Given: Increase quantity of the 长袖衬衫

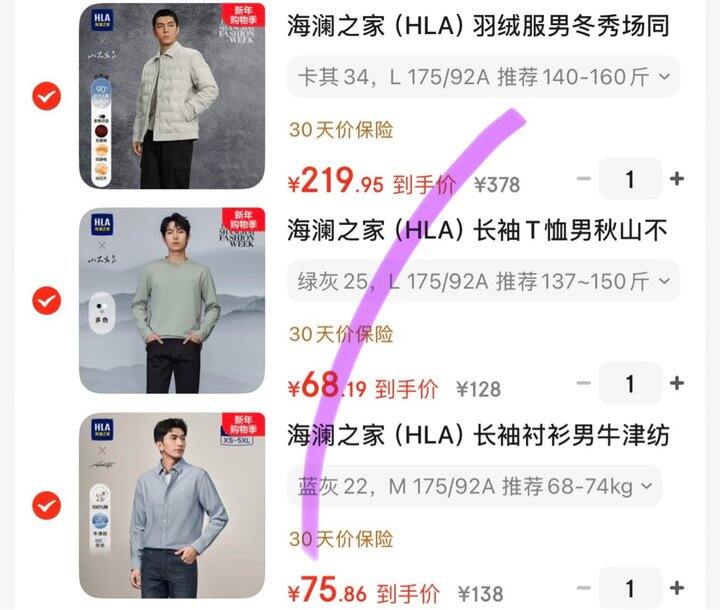Looking at the screenshot, I should coord(677,587).
